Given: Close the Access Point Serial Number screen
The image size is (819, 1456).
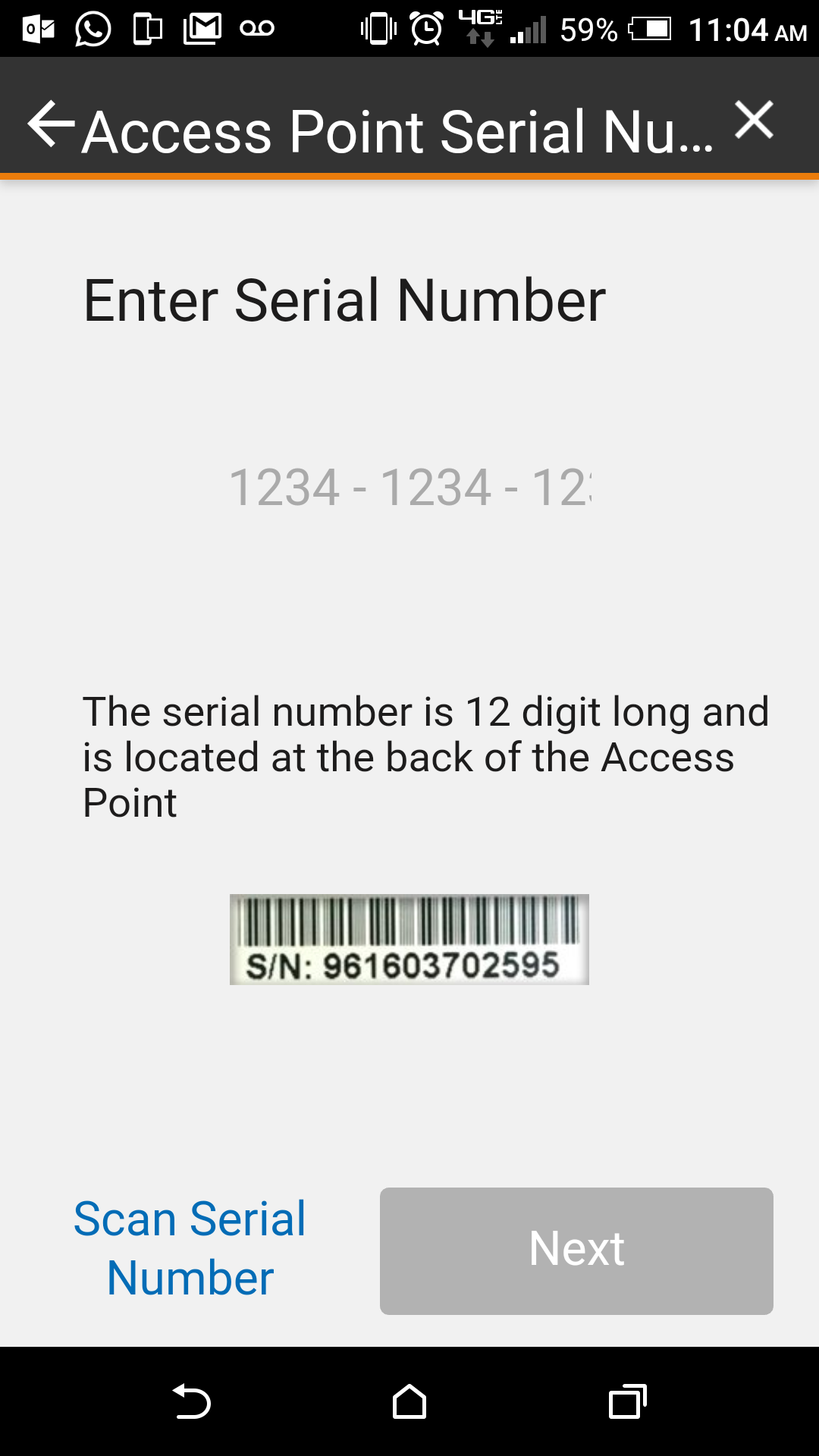Looking at the screenshot, I should [754, 121].
